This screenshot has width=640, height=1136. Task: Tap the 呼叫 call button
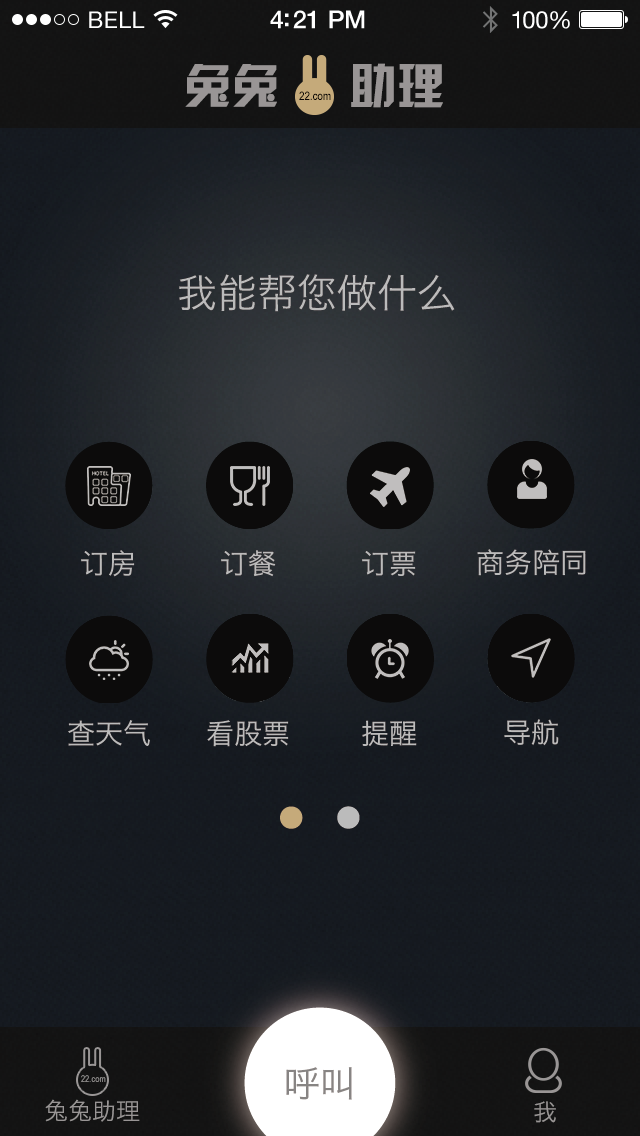pyautogui.click(x=320, y=1082)
